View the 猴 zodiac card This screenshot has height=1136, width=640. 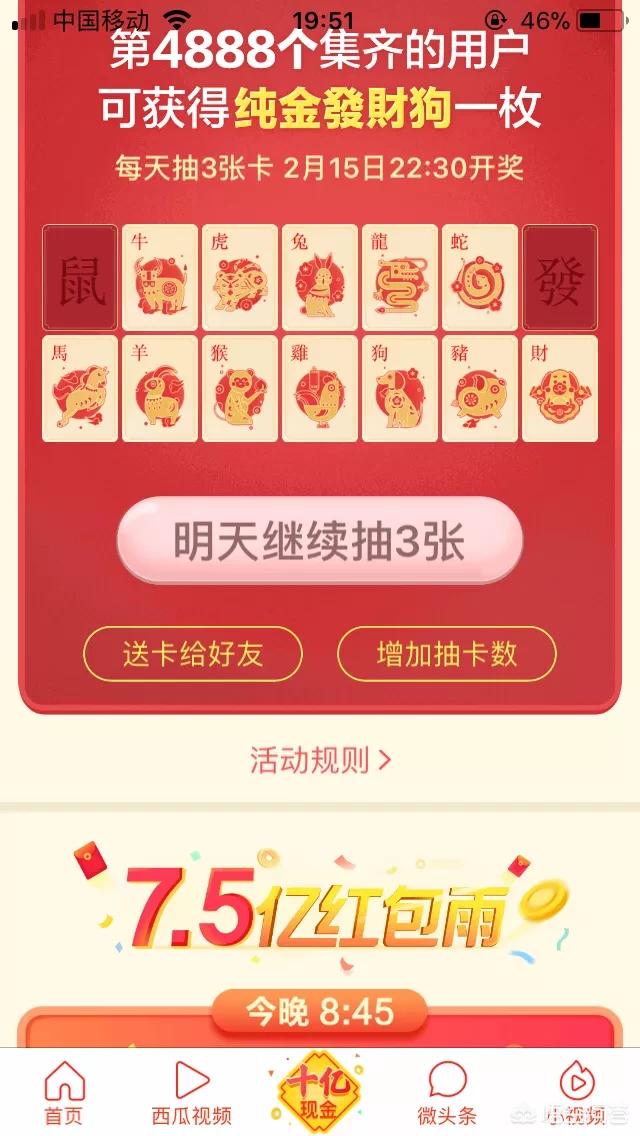pyautogui.click(x=240, y=389)
